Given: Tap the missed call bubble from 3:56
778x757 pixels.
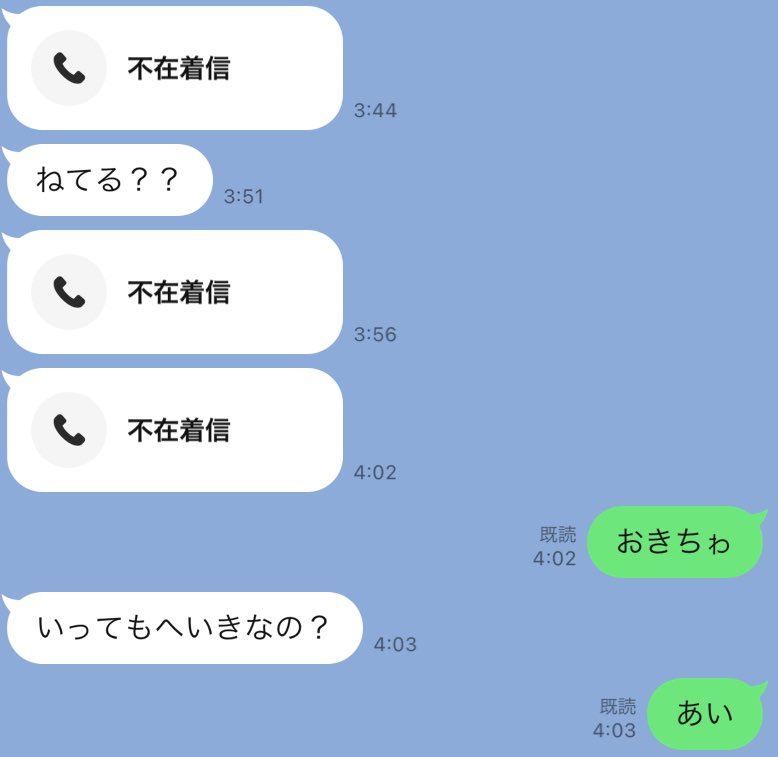Looking at the screenshot, I should tap(175, 292).
